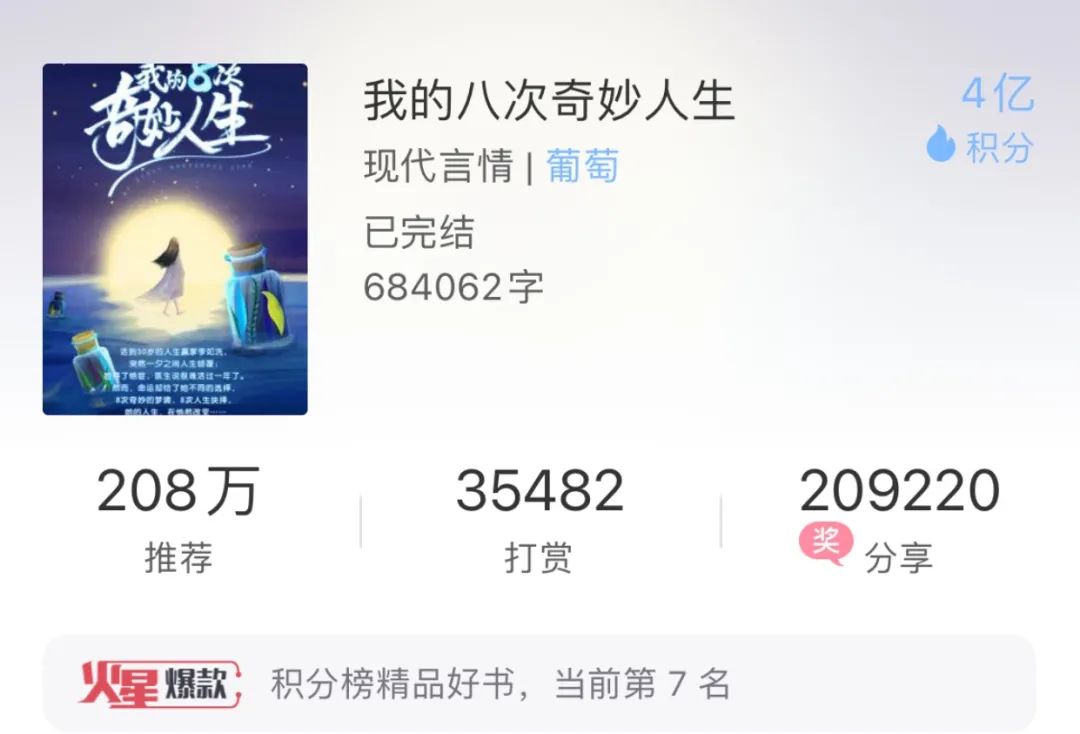
Task: Tap 打赏 to tip the author
Action: [x=539, y=520]
